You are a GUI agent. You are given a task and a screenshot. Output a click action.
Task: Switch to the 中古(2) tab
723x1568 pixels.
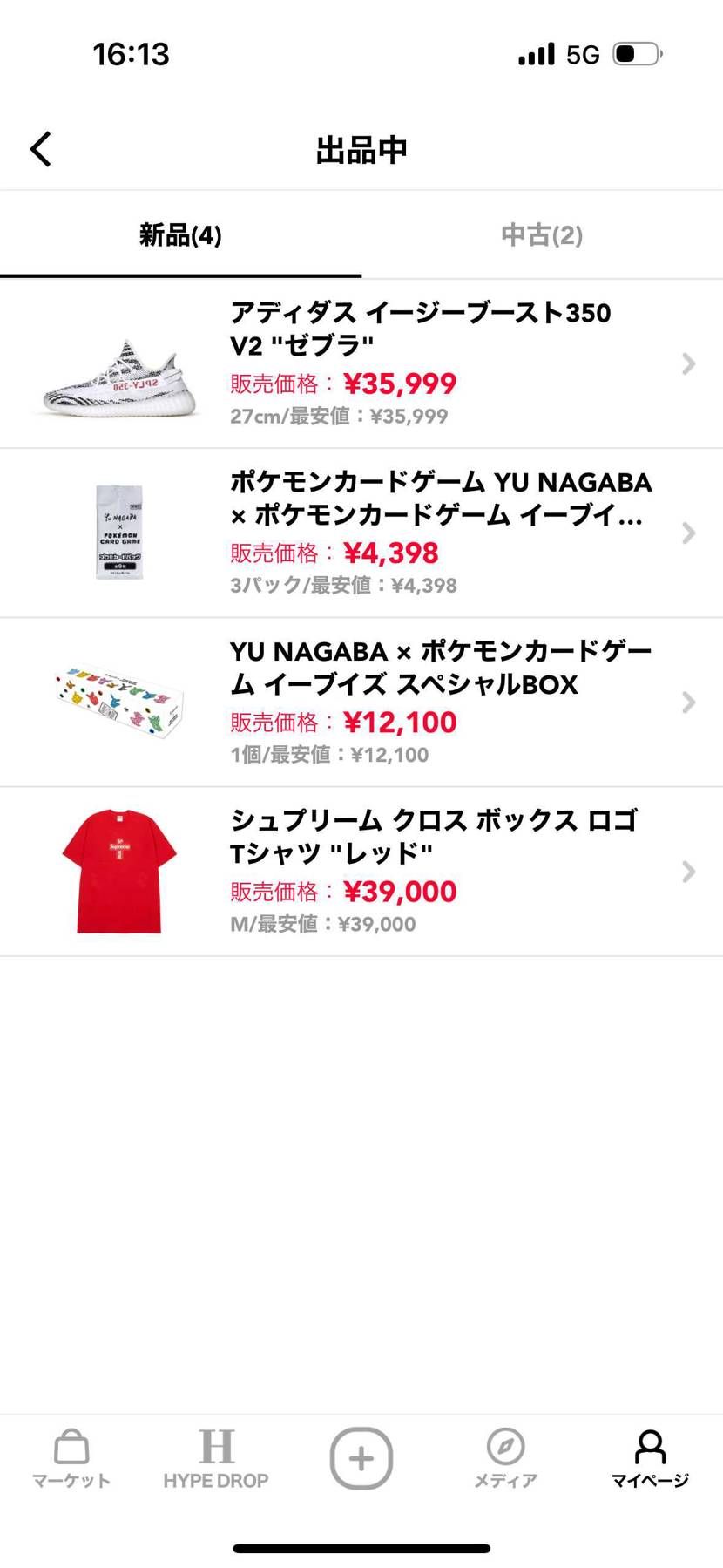(x=541, y=234)
